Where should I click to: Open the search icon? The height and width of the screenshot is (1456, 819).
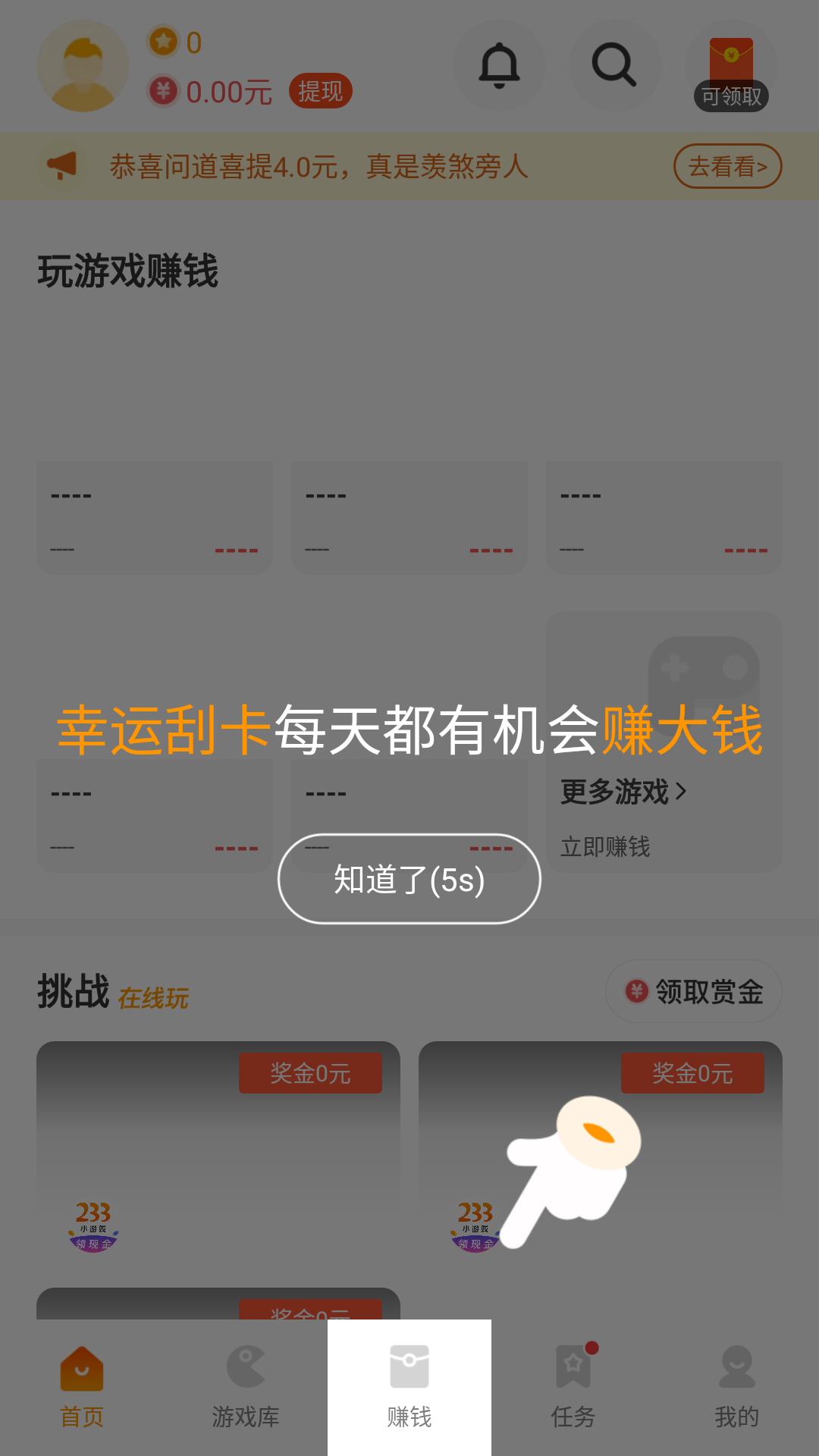click(614, 66)
